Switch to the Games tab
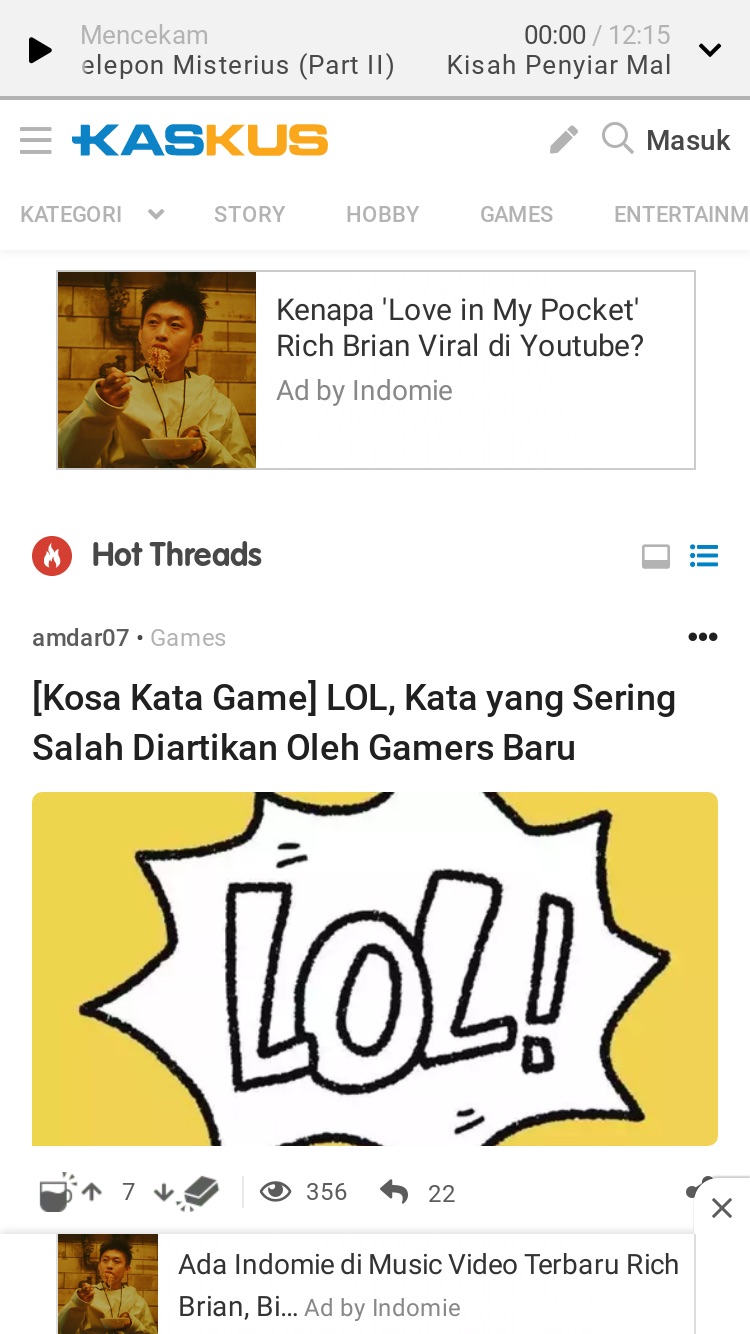Image resolution: width=750 pixels, height=1334 pixels. (x=516, y=214)
